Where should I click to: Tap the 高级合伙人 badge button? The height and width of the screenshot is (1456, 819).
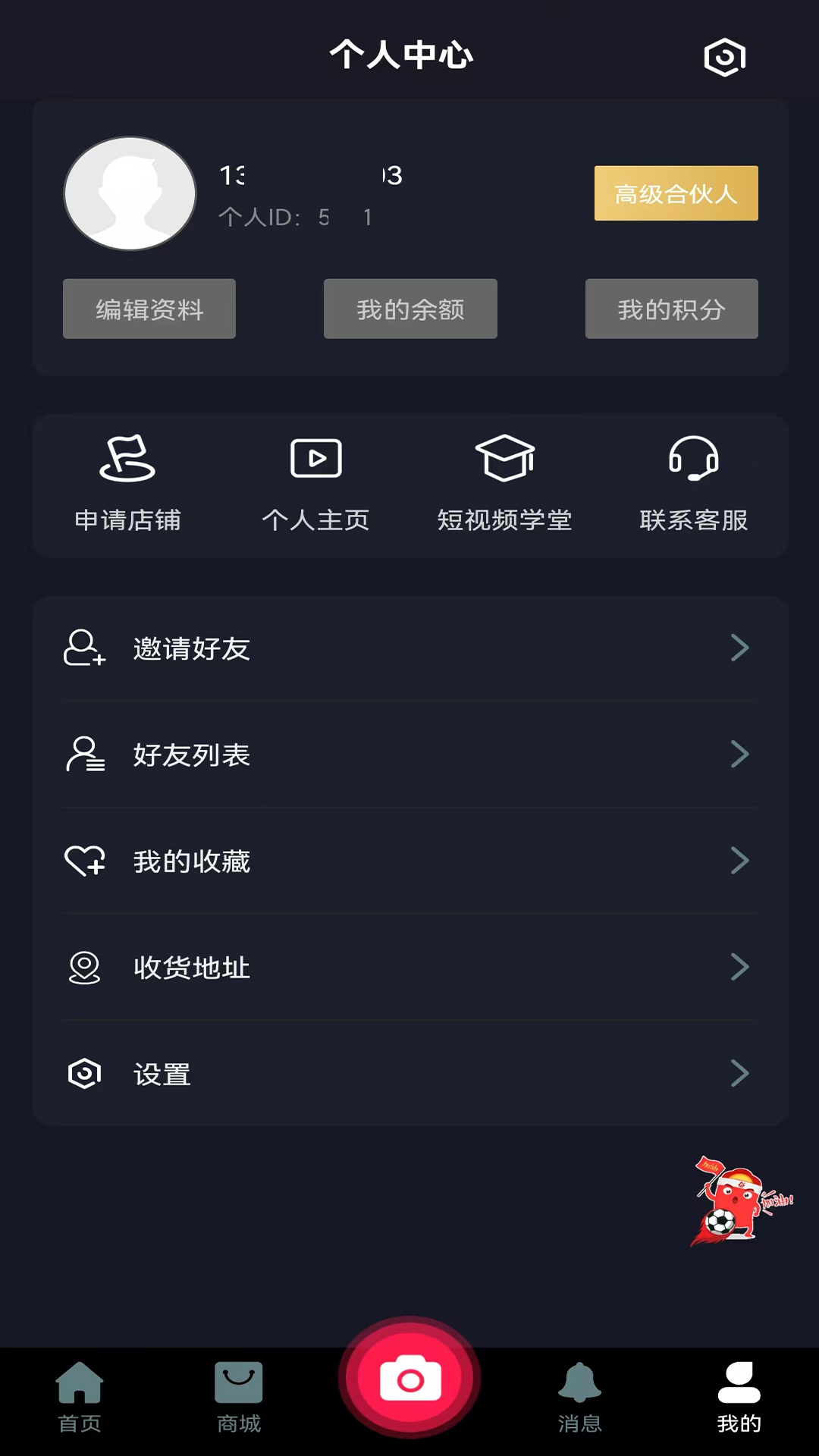point(676,193)
